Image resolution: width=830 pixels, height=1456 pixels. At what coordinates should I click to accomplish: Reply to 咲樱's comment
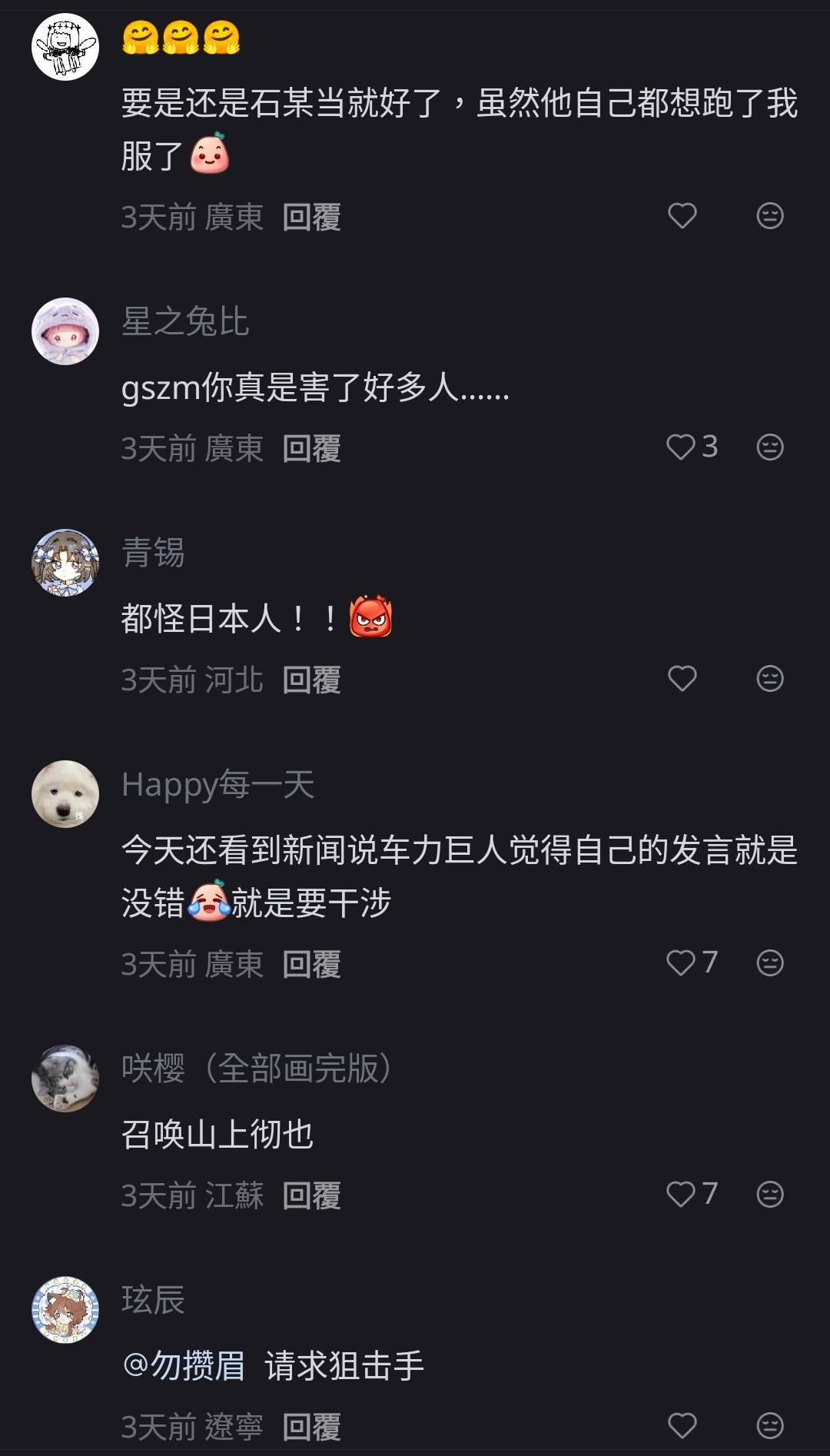[311, 1195]
